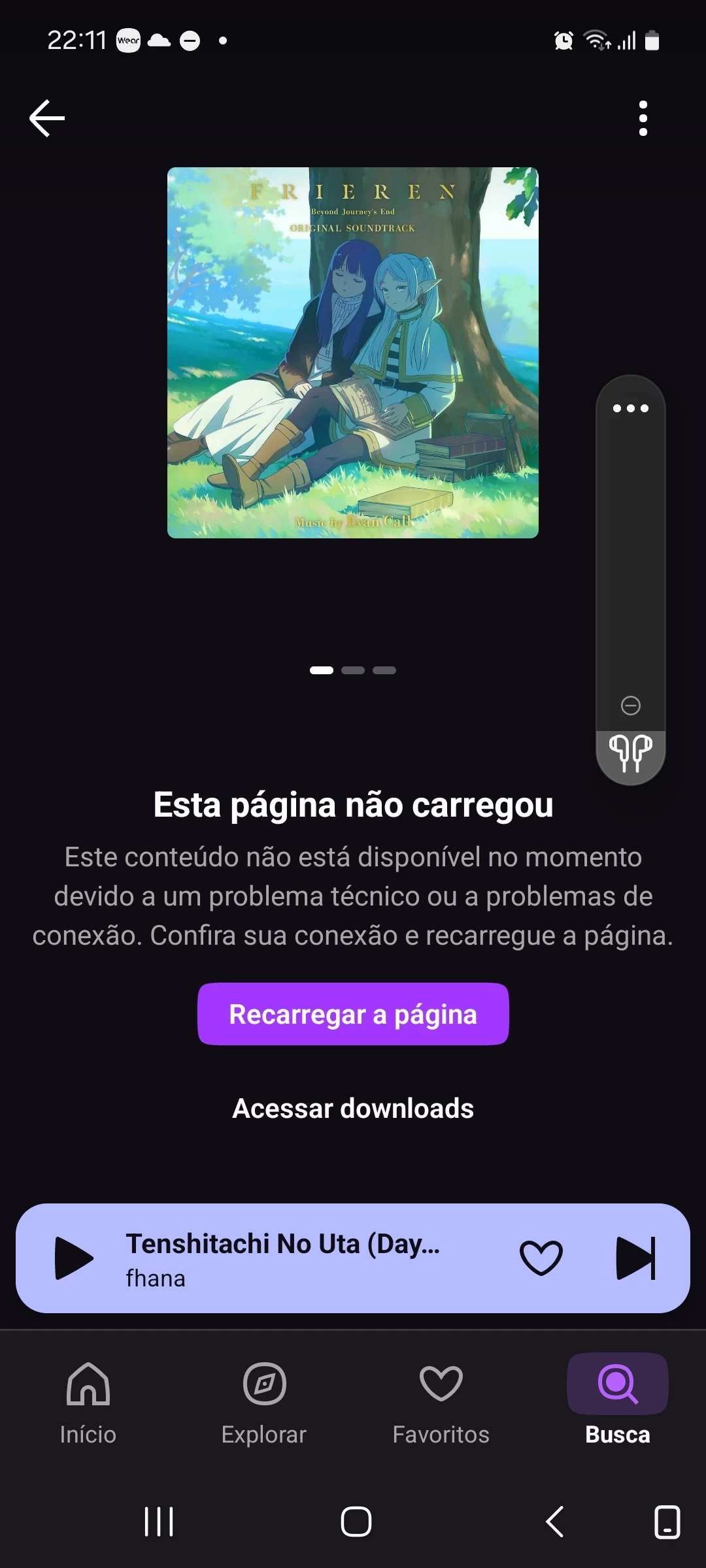The height and width of the screenshot is (1568, 706).
Task: Open the Frieren soundtrack album cover
Action: pos(353,353)
